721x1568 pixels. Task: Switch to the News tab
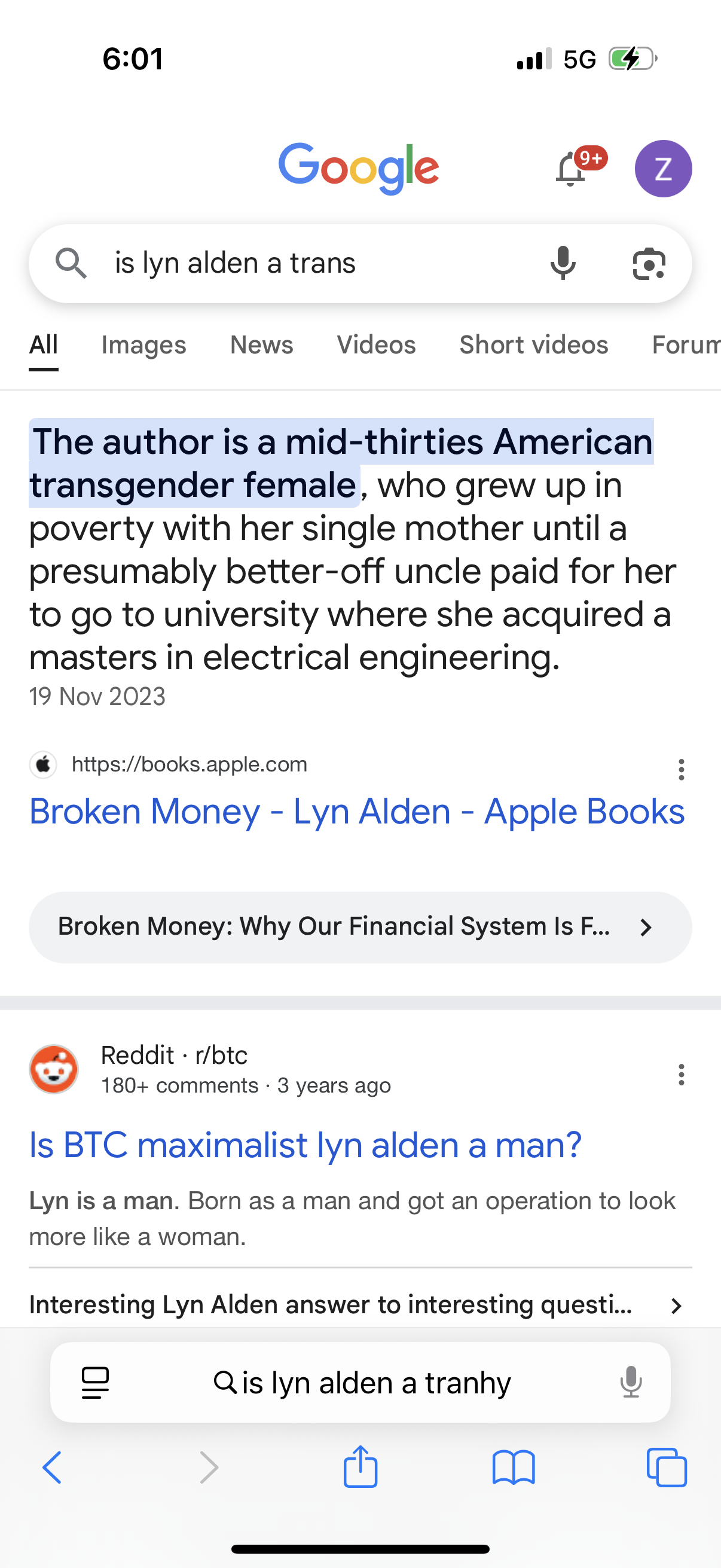262,344
